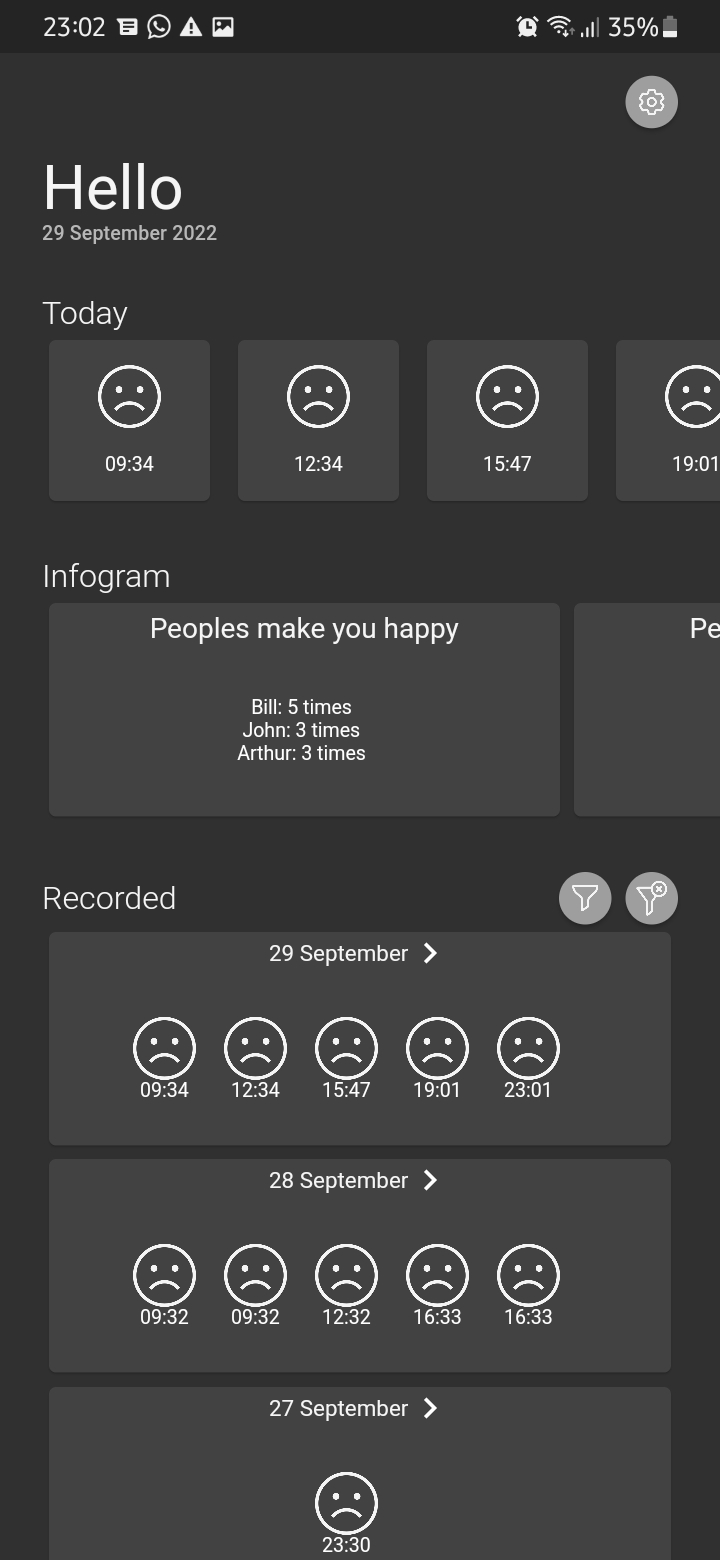This screenshot has width=720, height=1560.
Task: Open the app settings gear
Action: point(651,101)
